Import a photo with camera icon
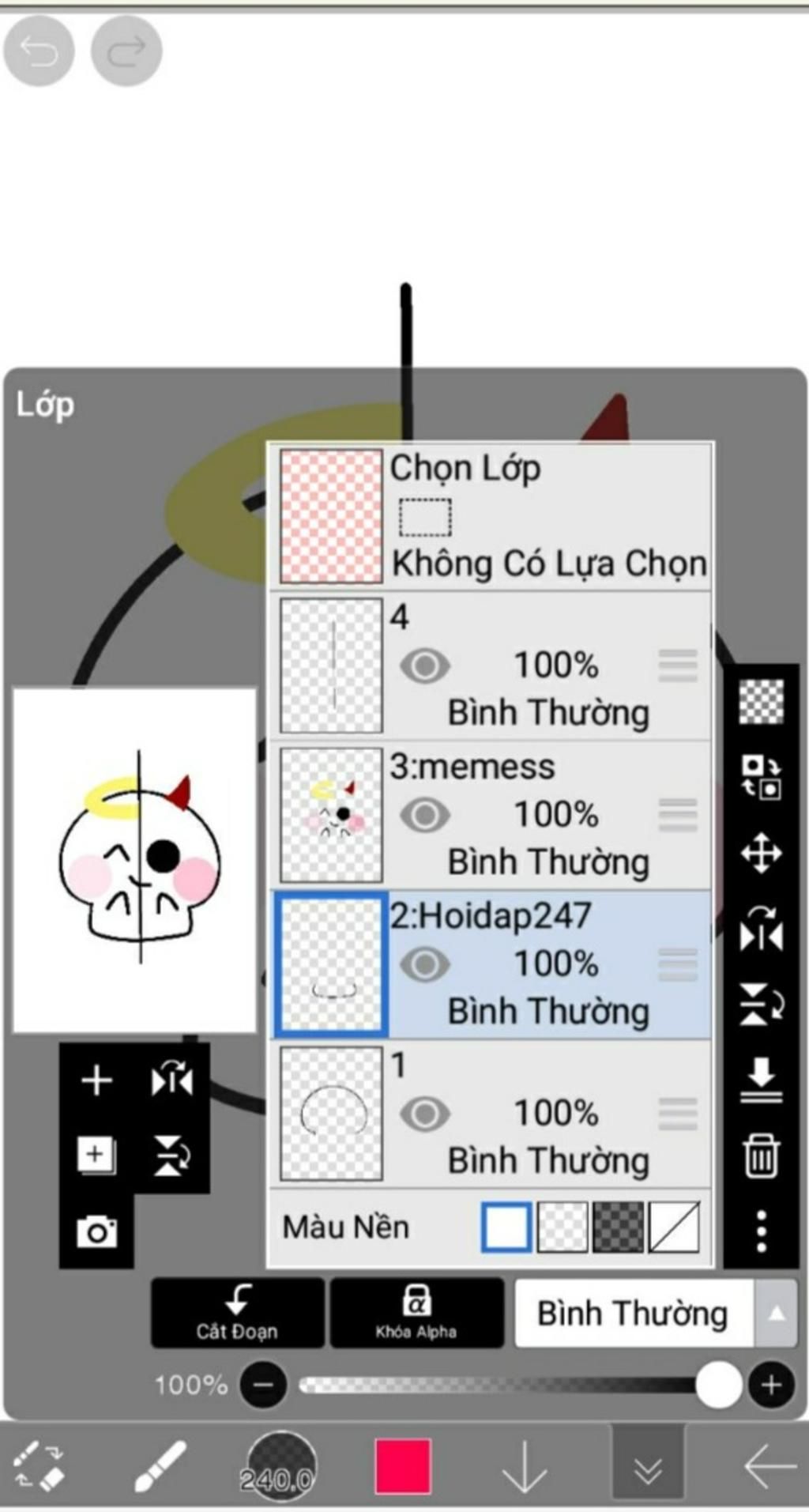The image size is (809, 1512). (x=96, y=1231)
